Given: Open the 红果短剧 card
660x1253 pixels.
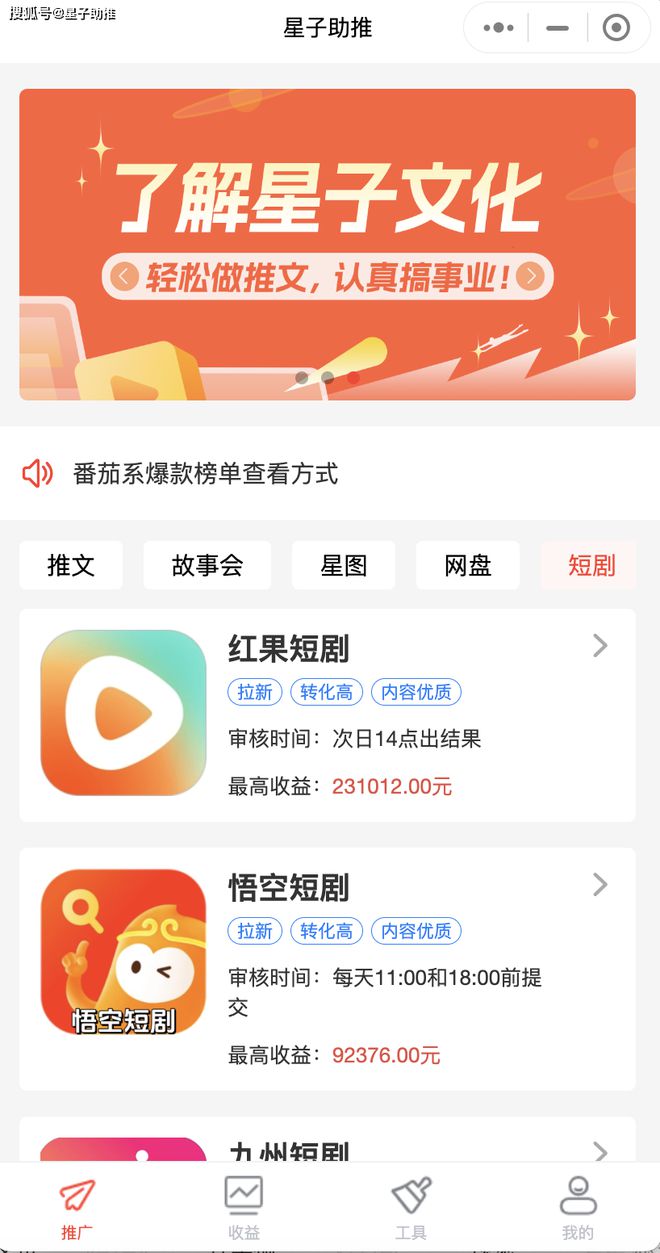Looking at the screenshot, I should [x=327, y=715].
